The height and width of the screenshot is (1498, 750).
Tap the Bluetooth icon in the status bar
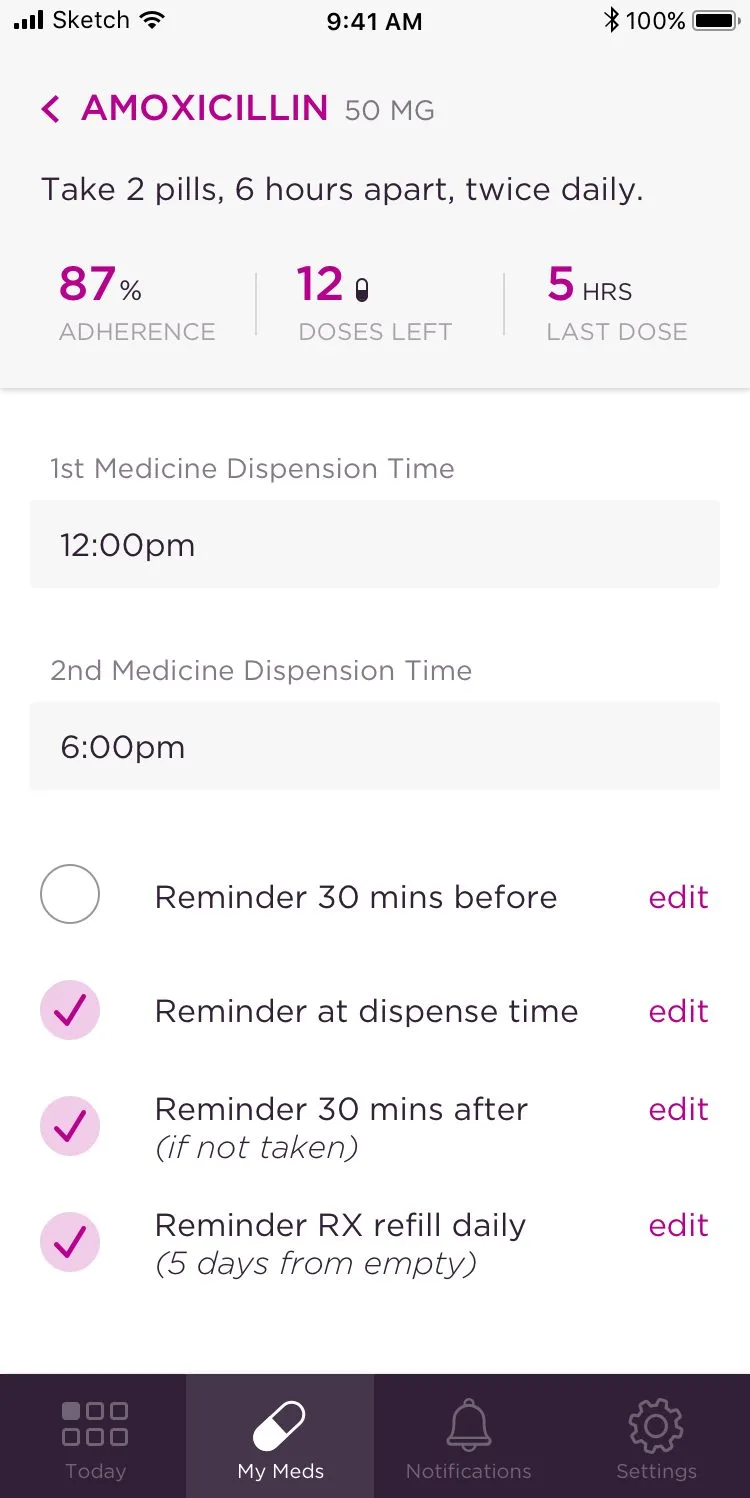pyautogui.click(x=611, y=20)
